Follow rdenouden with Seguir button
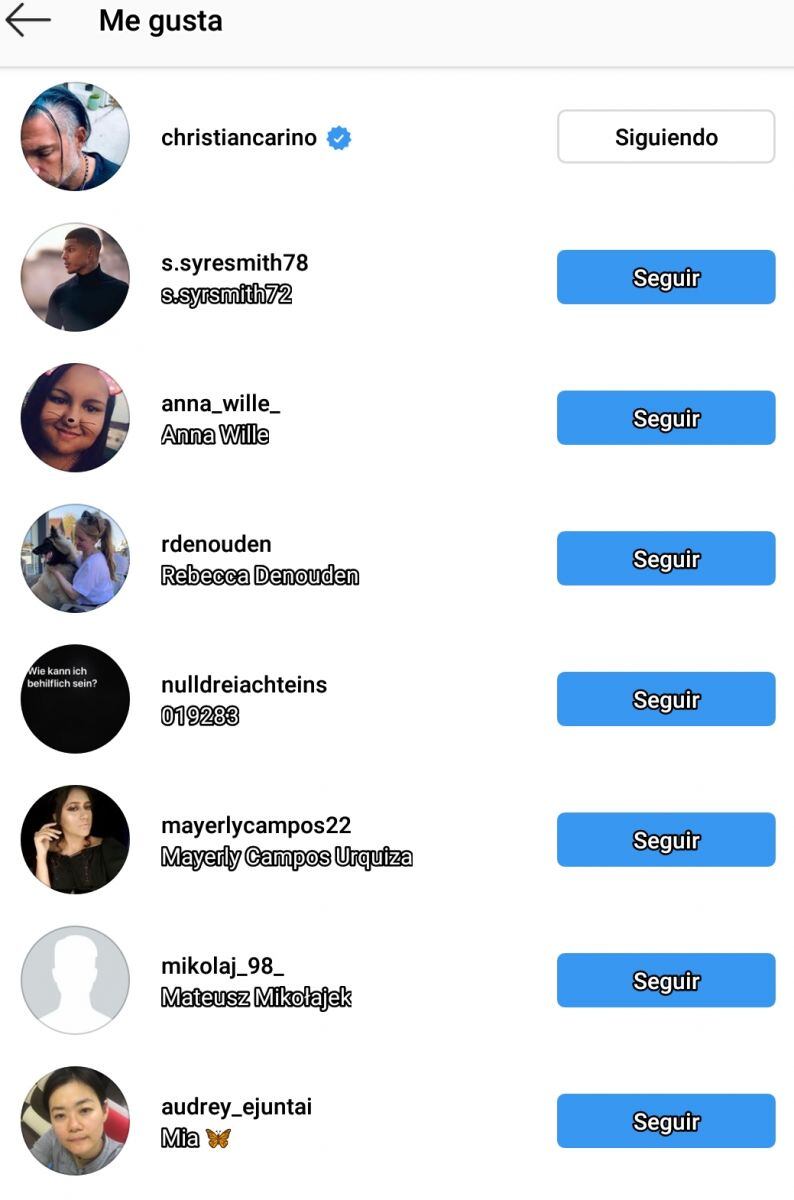Viewport: 794px width, 1200px height. click(665, 558)
